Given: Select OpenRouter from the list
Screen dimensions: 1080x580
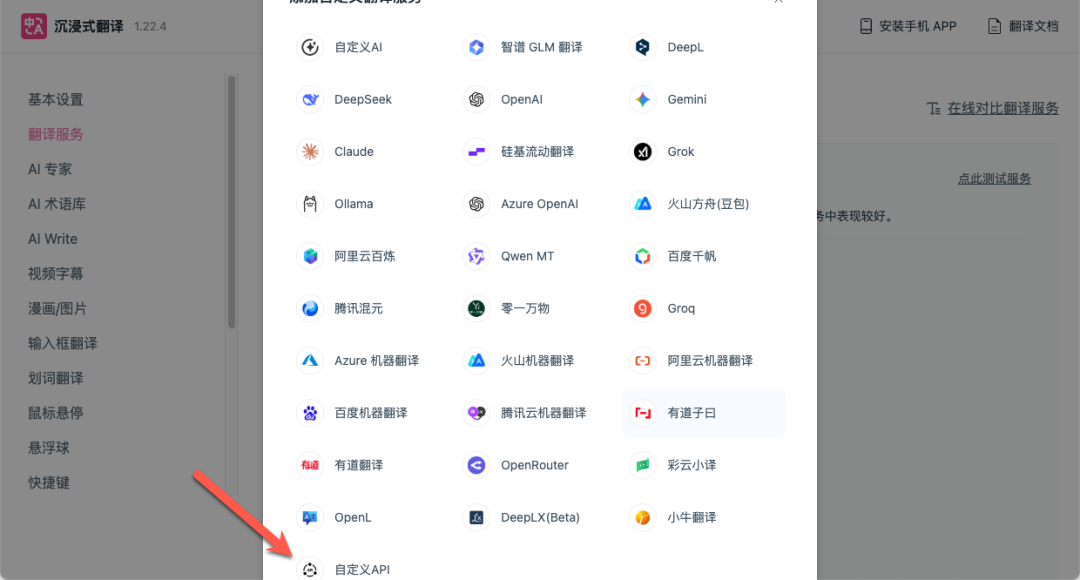Looking at the screenshot, I should [x=534, y=465].
